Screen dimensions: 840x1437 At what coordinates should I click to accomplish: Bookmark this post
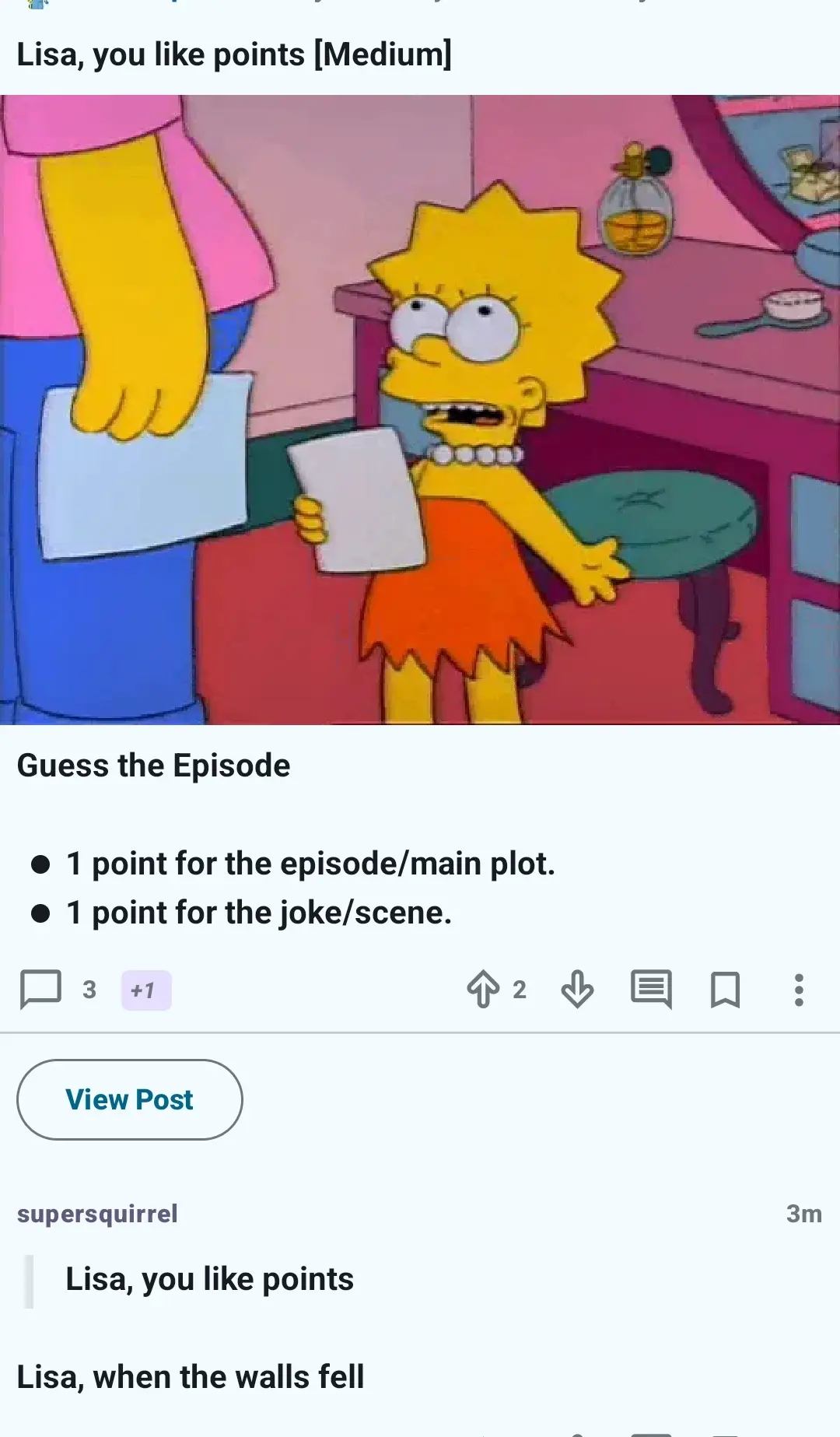pos(725,990)
